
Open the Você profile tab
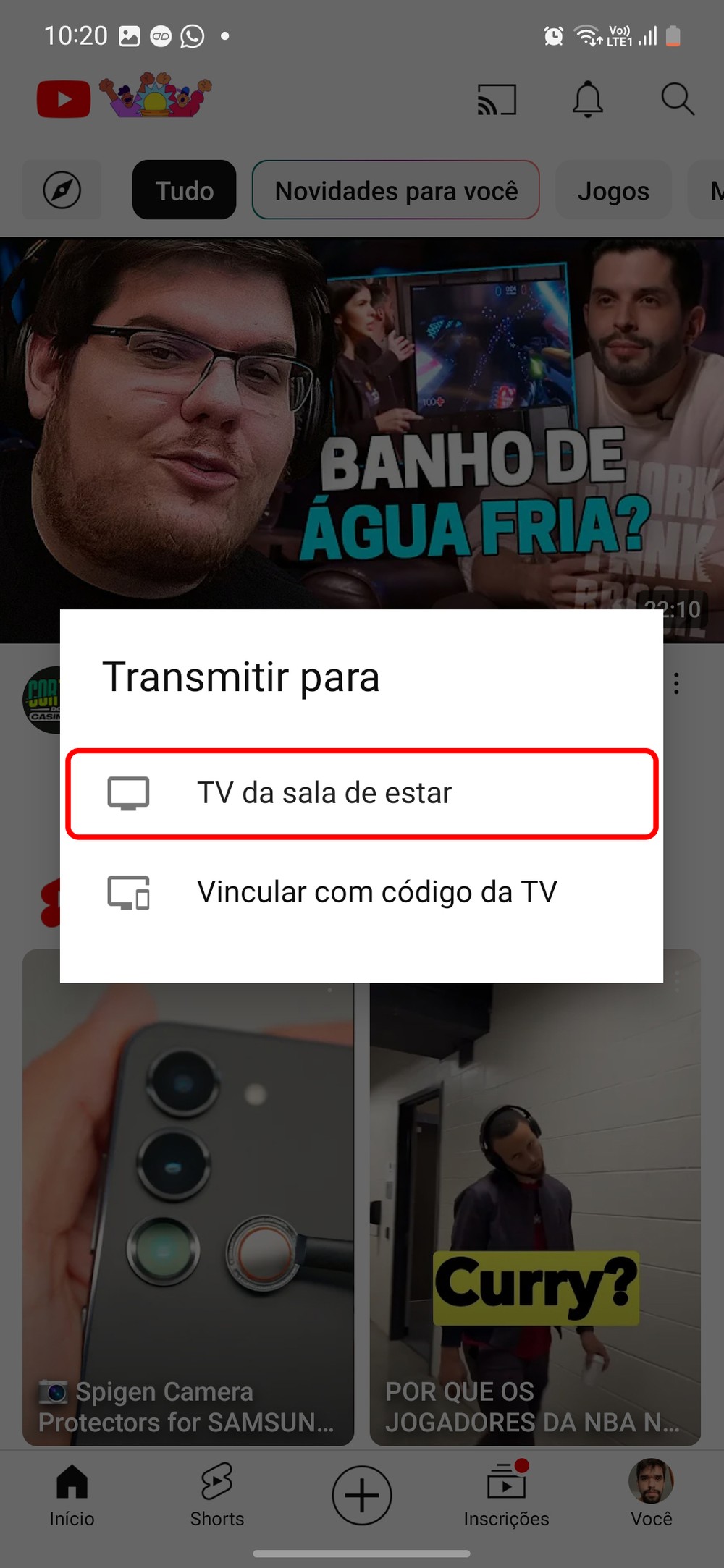tap(651, 1495)
